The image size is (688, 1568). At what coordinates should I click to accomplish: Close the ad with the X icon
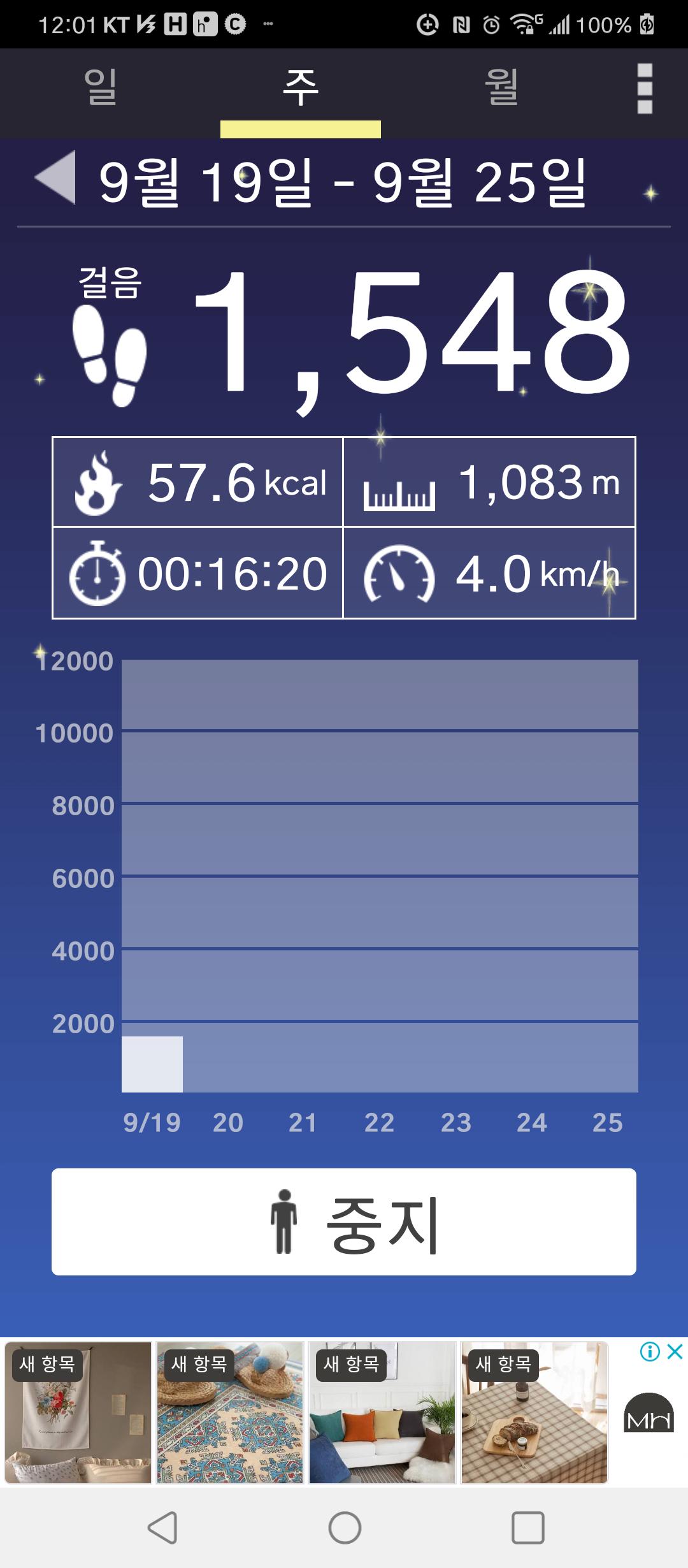(675, 1351)
